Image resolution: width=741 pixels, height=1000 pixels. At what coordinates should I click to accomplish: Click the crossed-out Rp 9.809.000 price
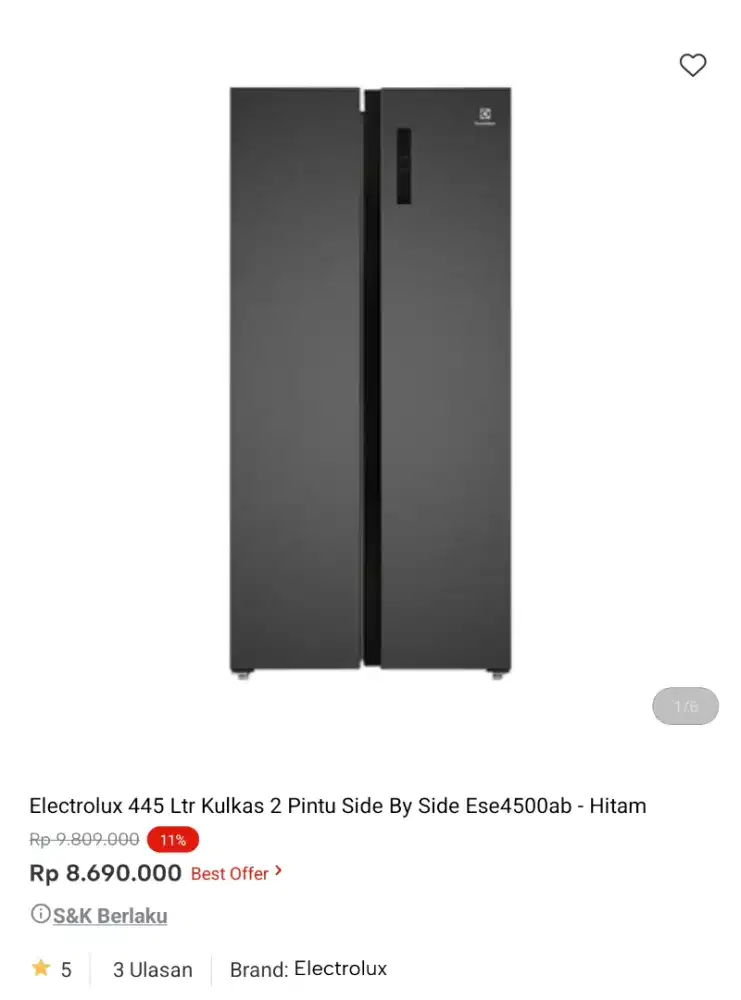[84, 839]
